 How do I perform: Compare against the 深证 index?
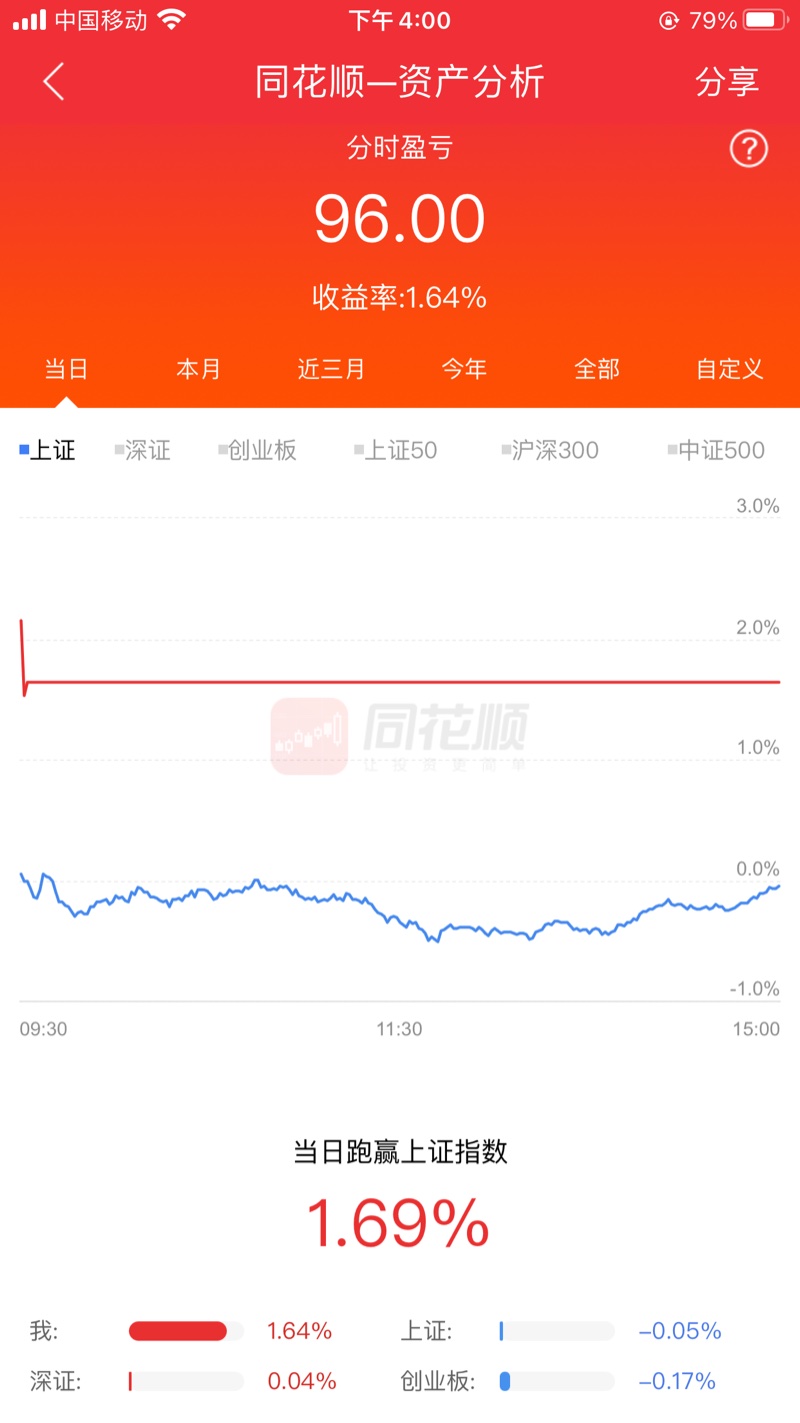tap(143, 450)
